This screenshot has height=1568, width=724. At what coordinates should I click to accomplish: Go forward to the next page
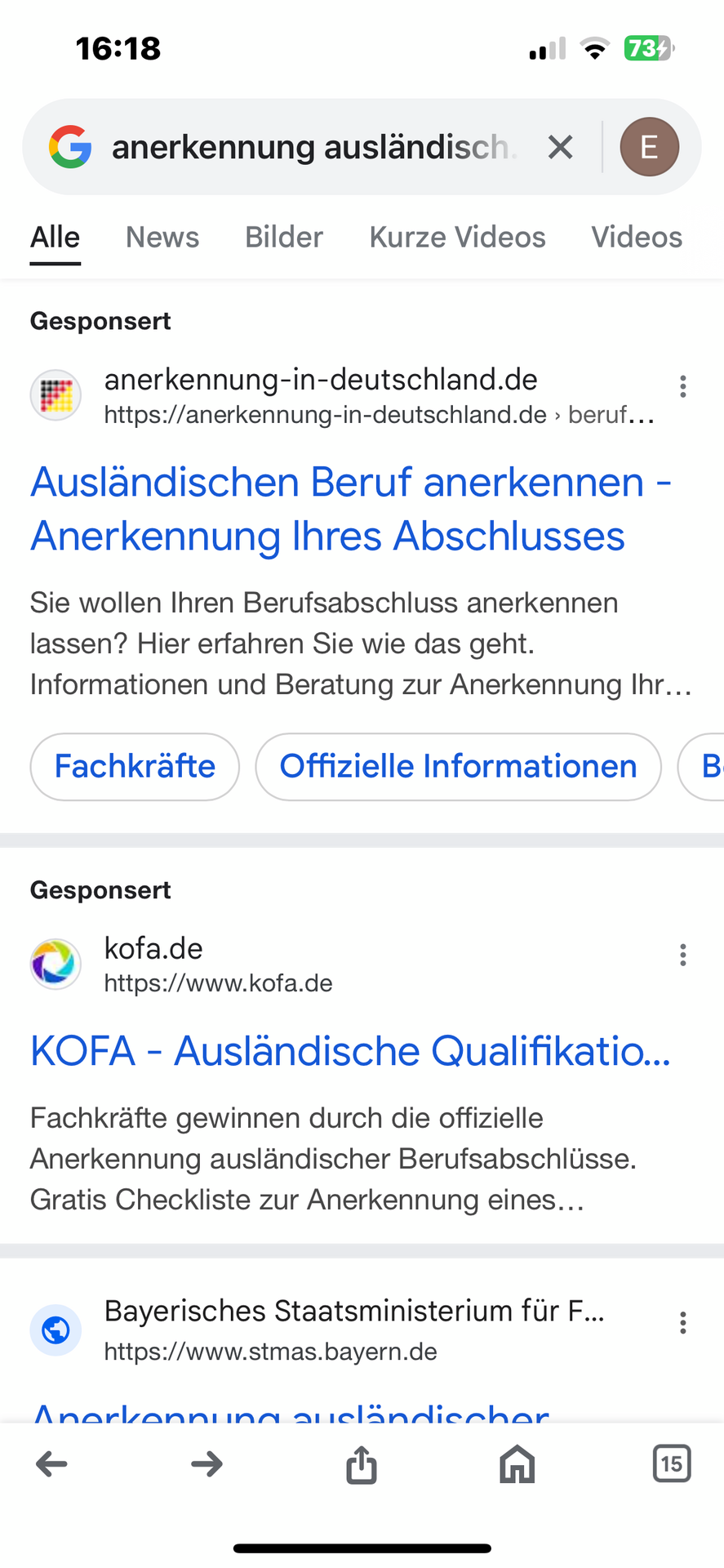207,1464
